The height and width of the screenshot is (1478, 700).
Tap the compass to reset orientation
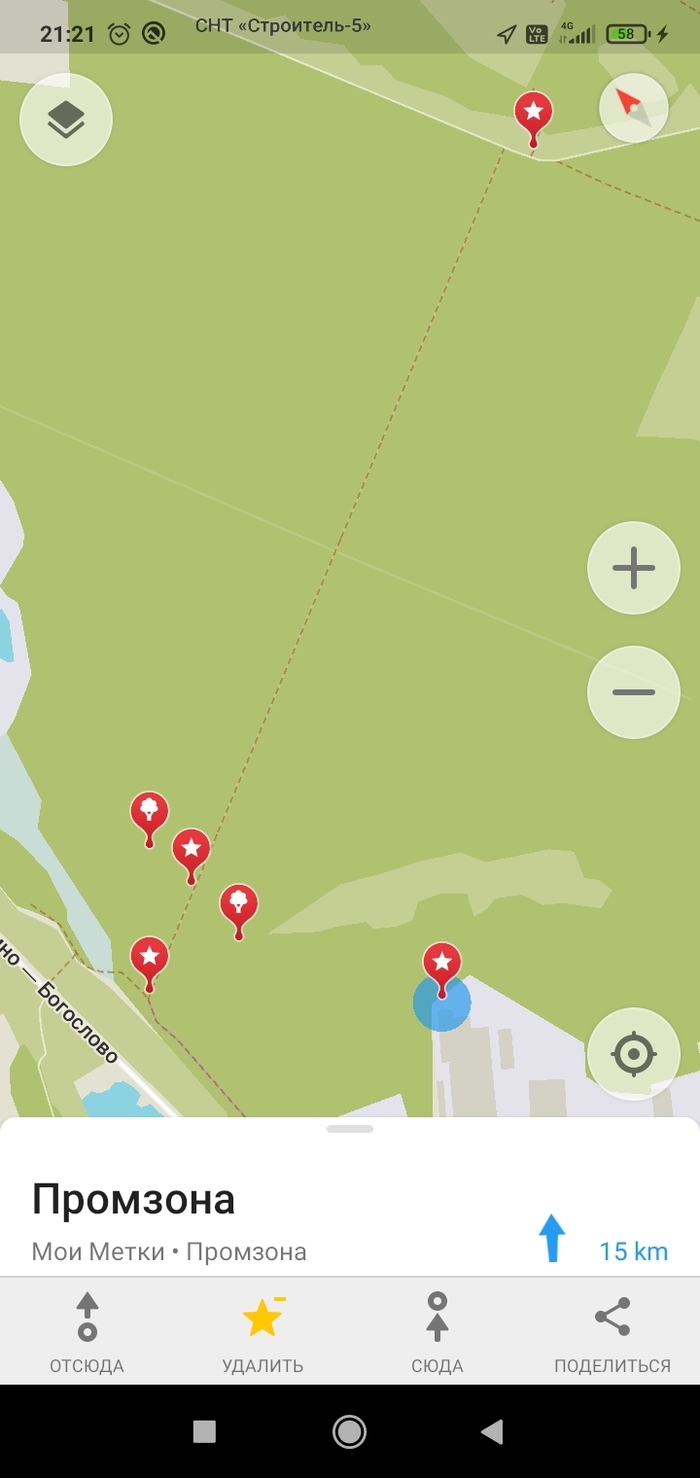coord(632,105)
